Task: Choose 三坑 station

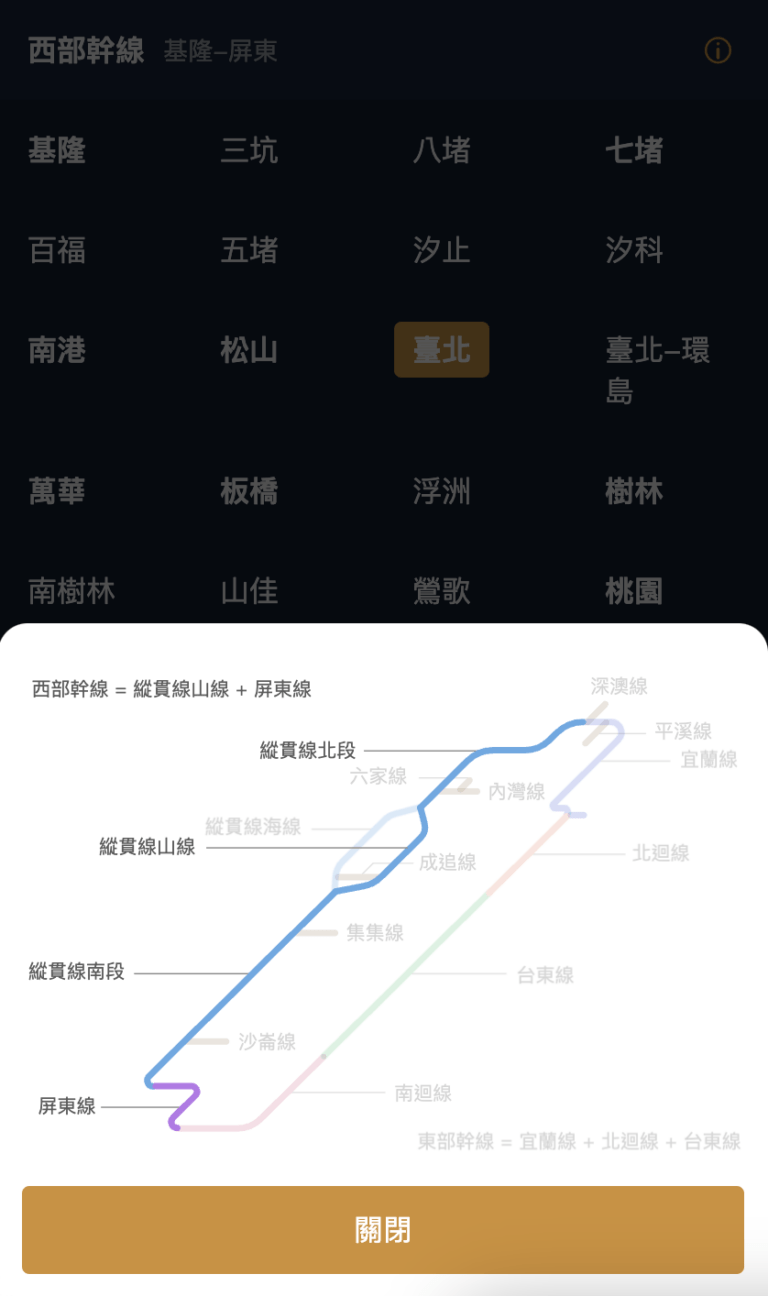Action: 249,151
